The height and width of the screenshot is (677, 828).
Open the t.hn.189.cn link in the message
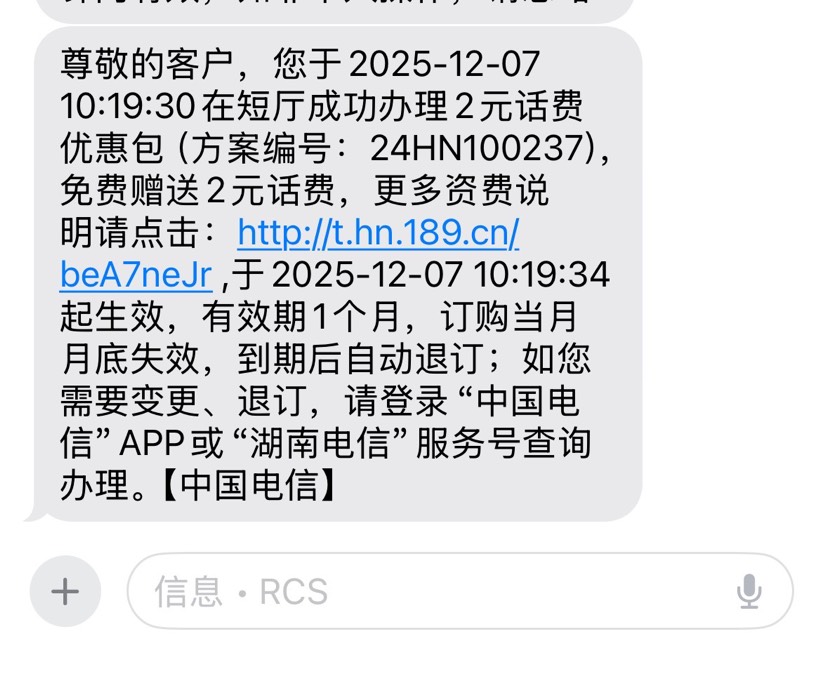click(378, 233)
